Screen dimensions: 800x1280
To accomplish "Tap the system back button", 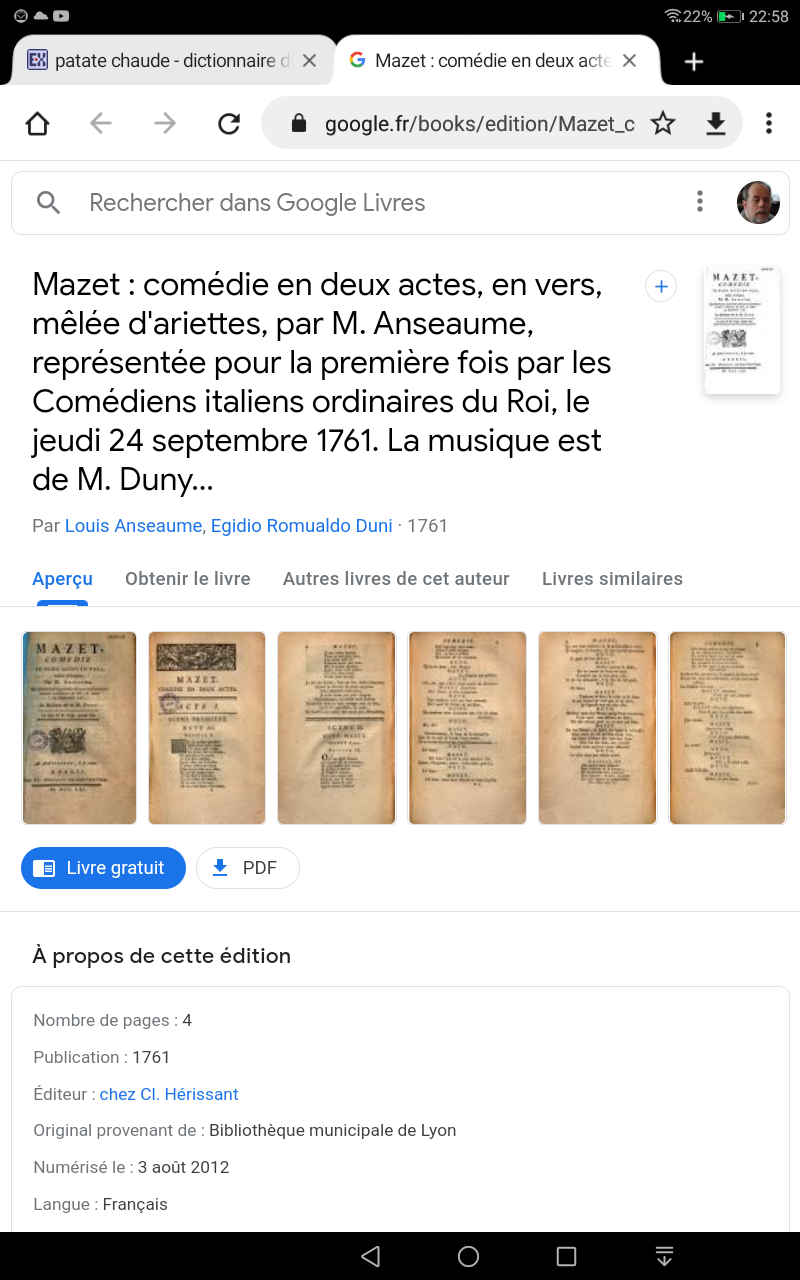I will (370, 1256).
